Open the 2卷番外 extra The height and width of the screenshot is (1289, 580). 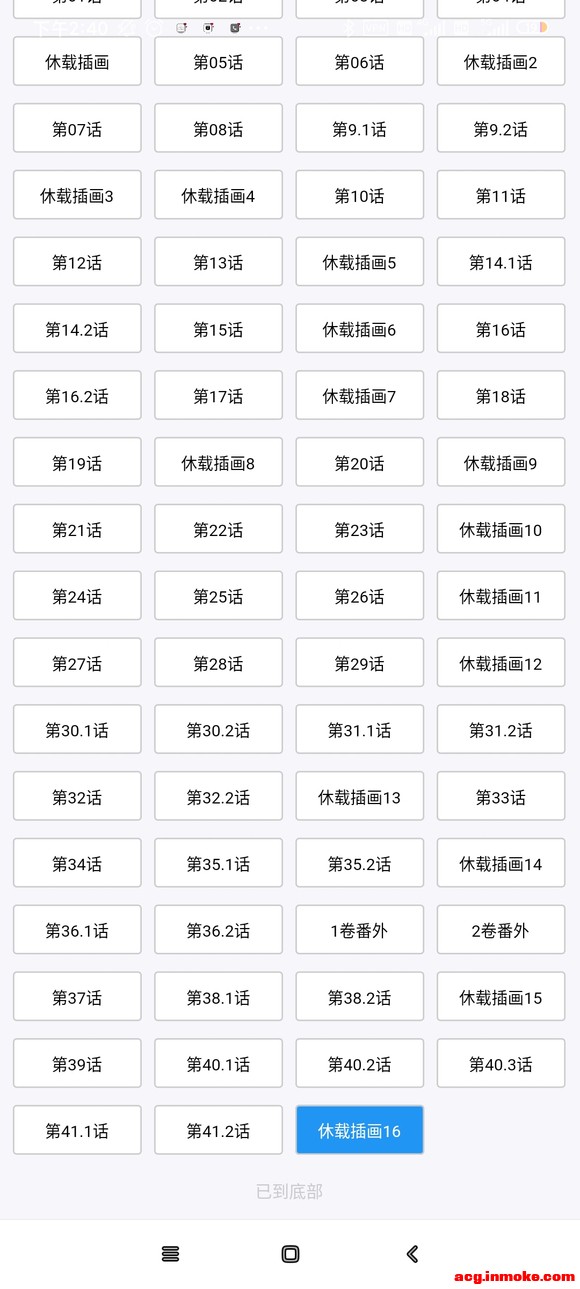point(501,931)
